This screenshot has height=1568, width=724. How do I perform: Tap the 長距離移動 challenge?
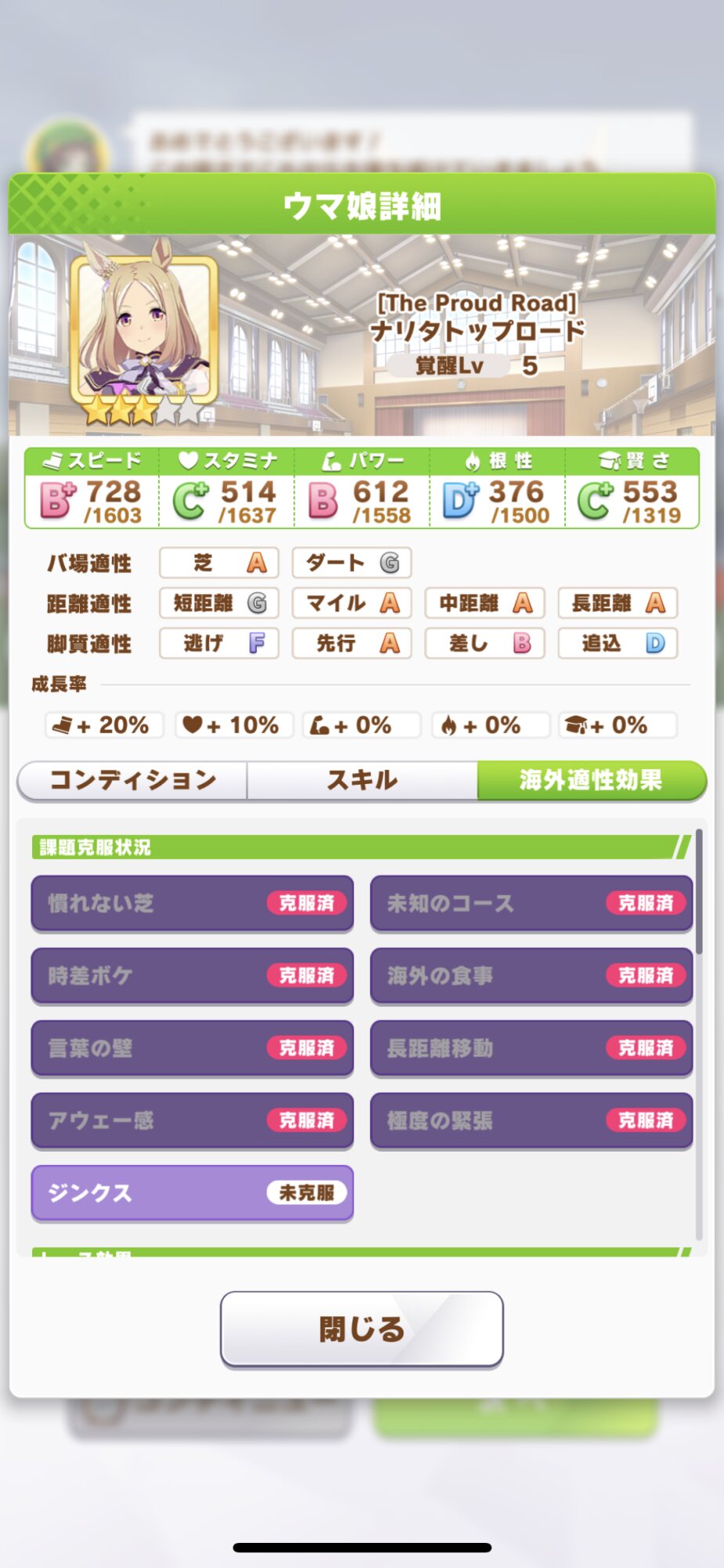pyautogui.click(x=531, y=1048)
